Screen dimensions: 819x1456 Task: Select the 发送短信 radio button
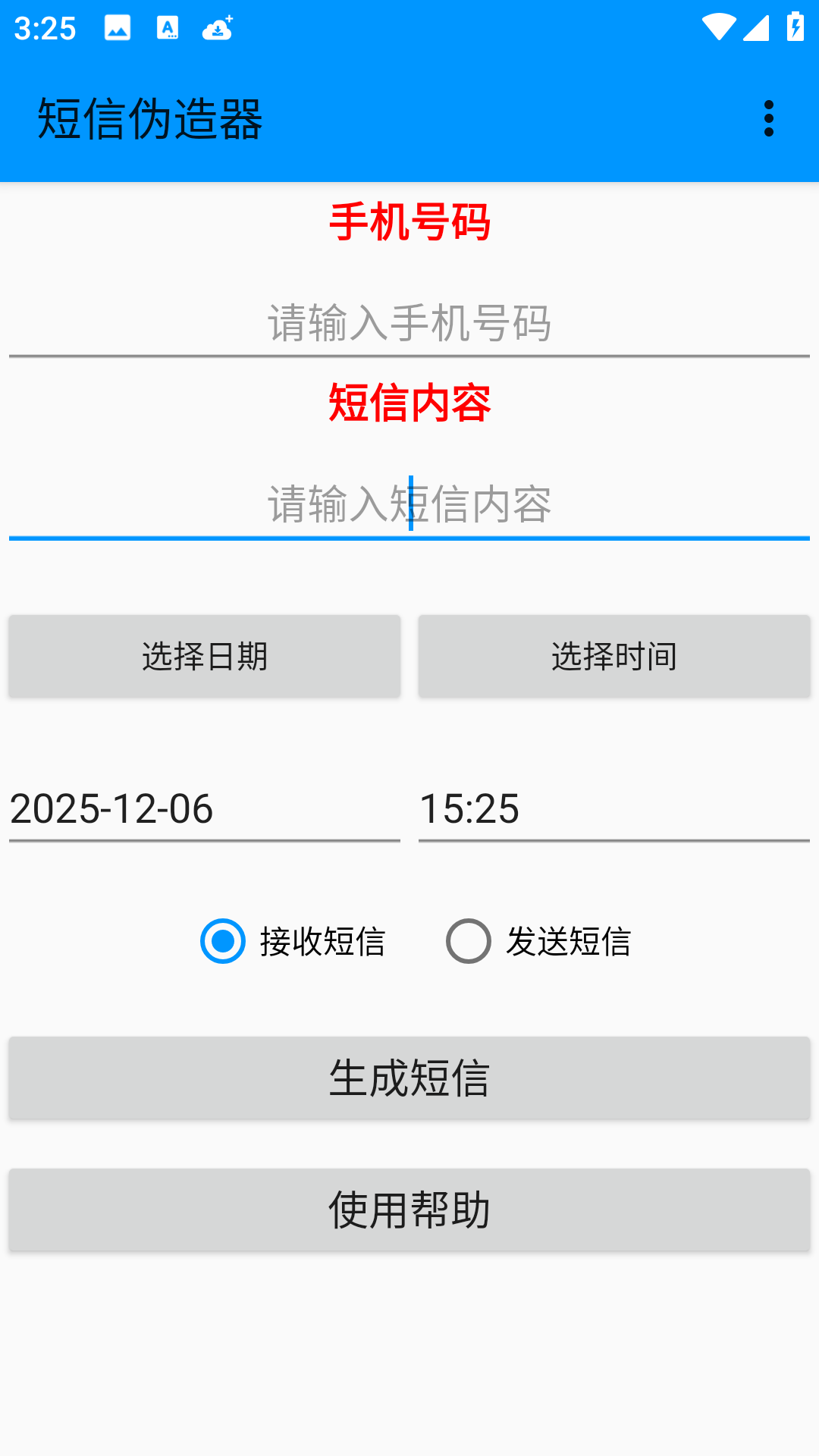coord(469,942)
